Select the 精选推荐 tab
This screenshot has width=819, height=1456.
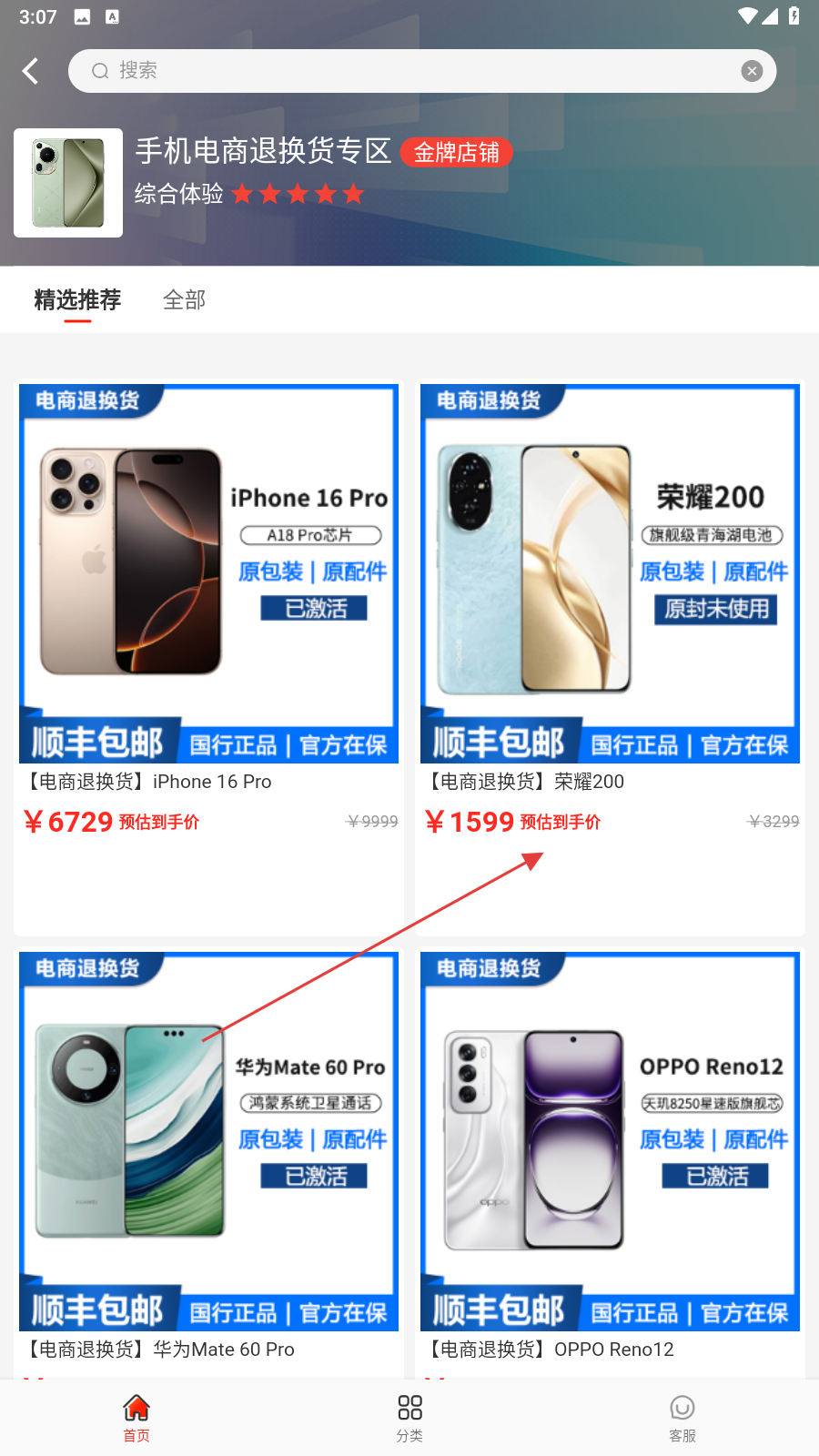(x=77, y=299)
